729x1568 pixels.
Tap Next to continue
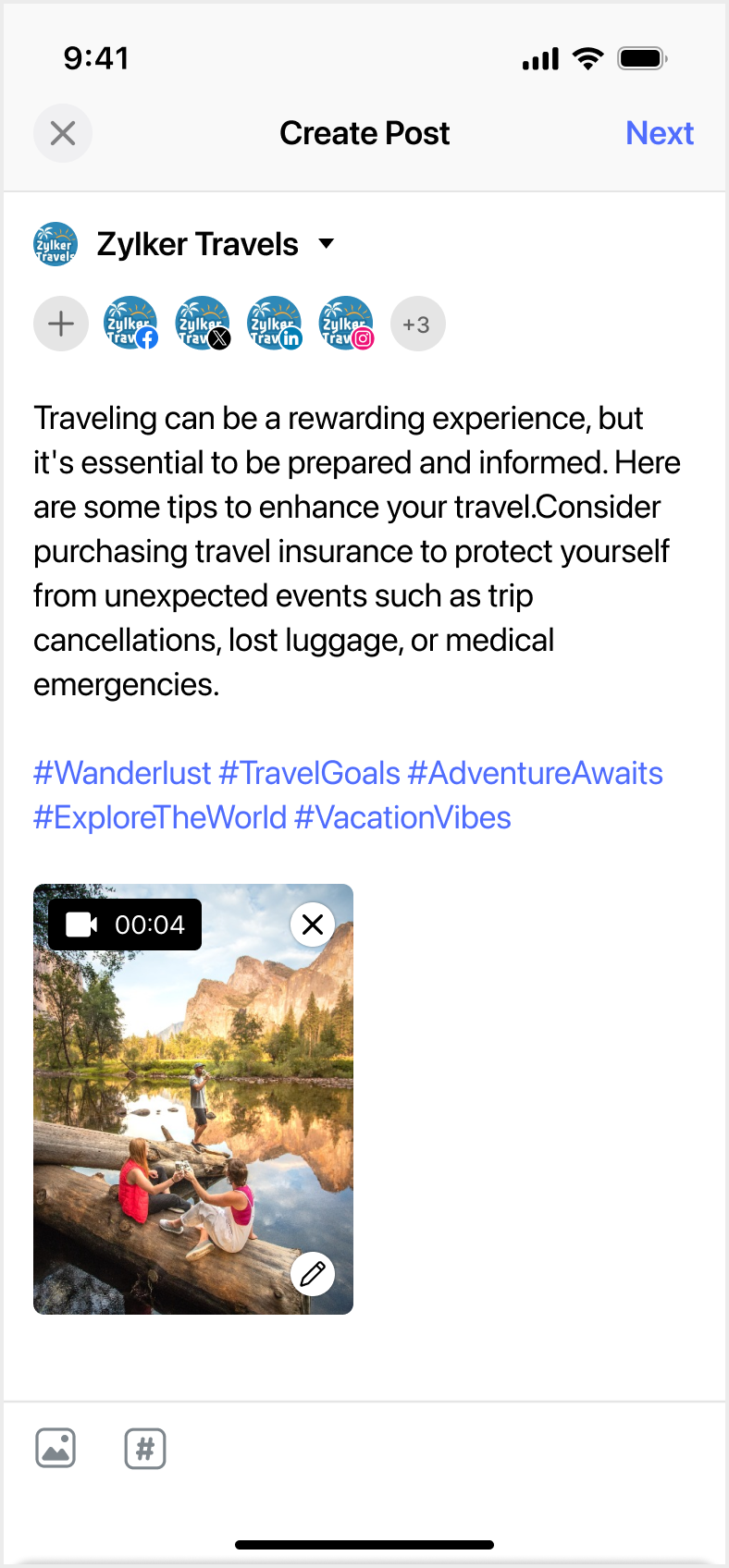(x=659, y=133)
